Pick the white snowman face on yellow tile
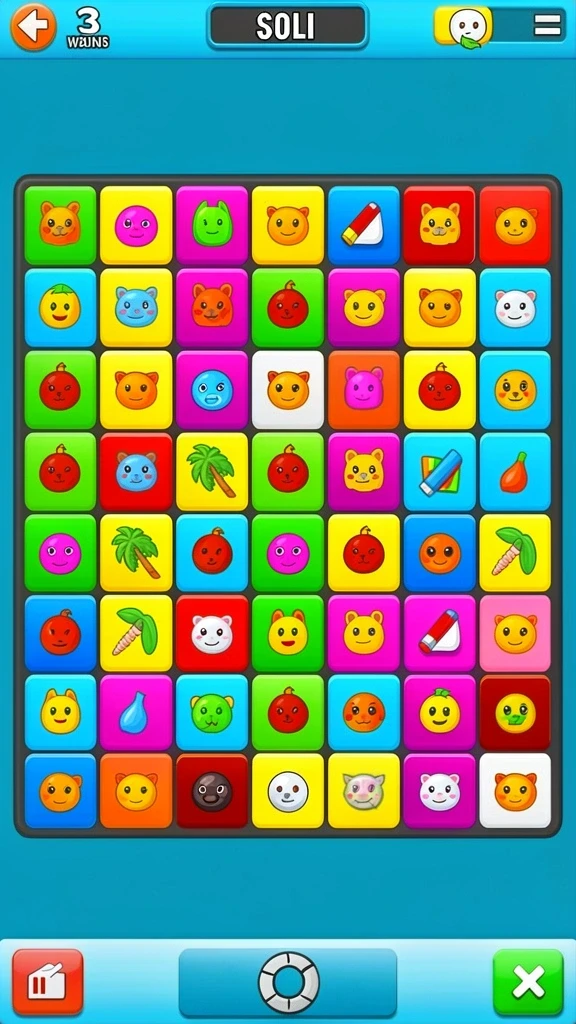This screenshot has width=576, height=1024. coord(288,792)
